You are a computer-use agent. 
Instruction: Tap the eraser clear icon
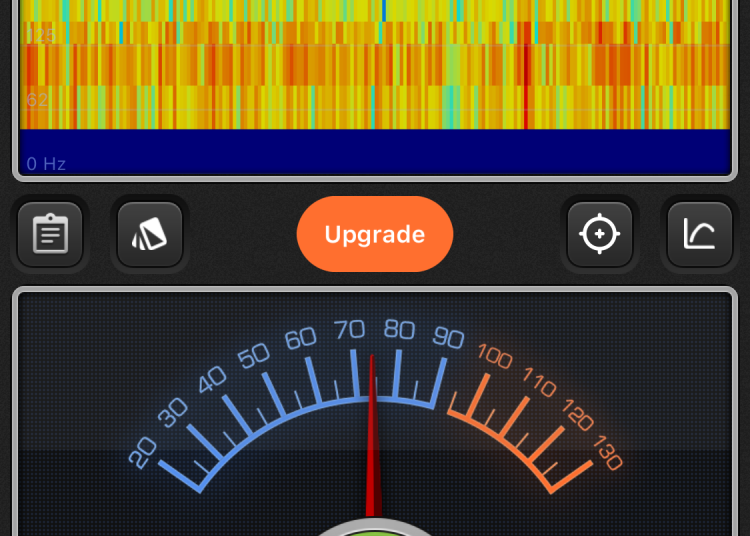150,235
